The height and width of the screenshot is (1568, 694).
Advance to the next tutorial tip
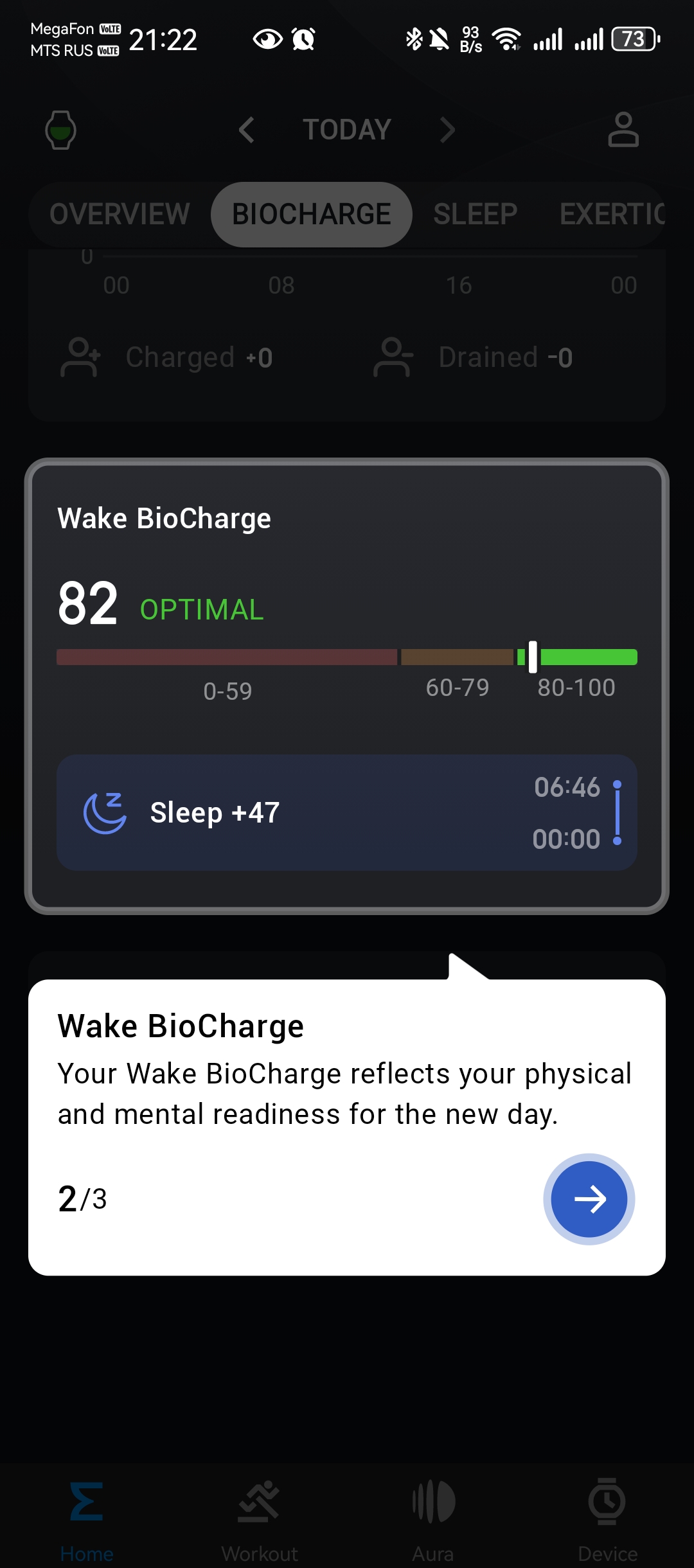(x=589, y=1199)
